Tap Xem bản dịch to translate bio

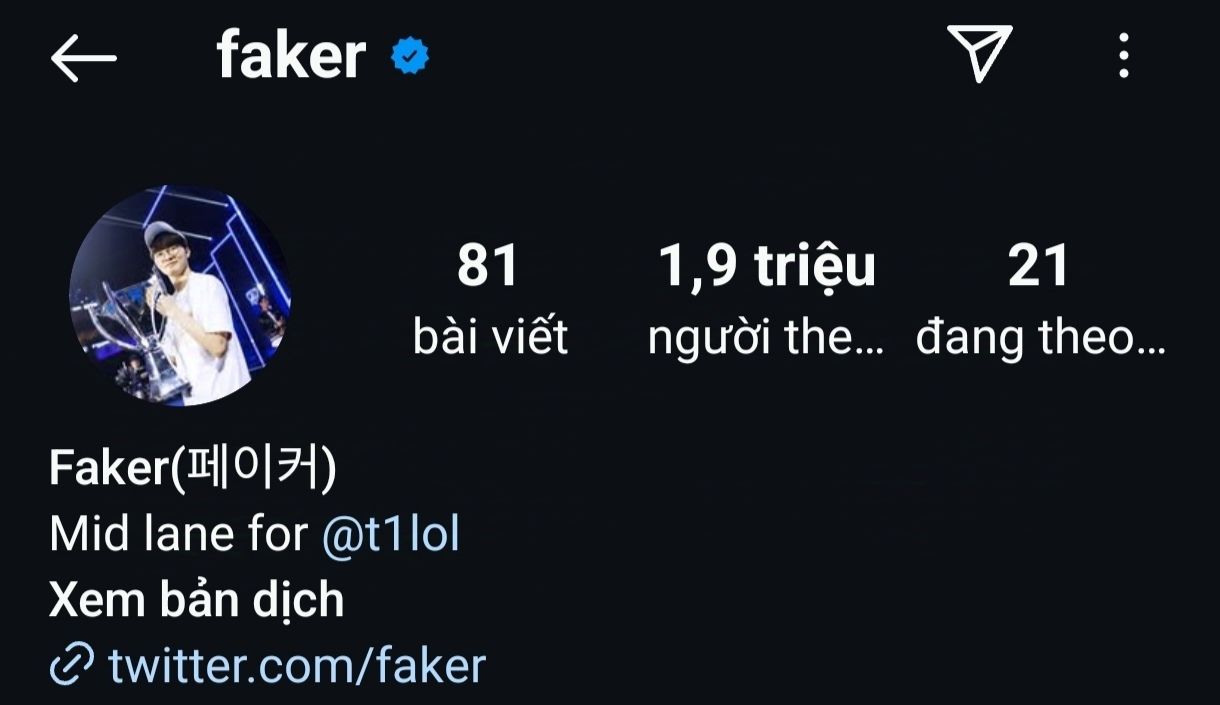tap(196, 600)
